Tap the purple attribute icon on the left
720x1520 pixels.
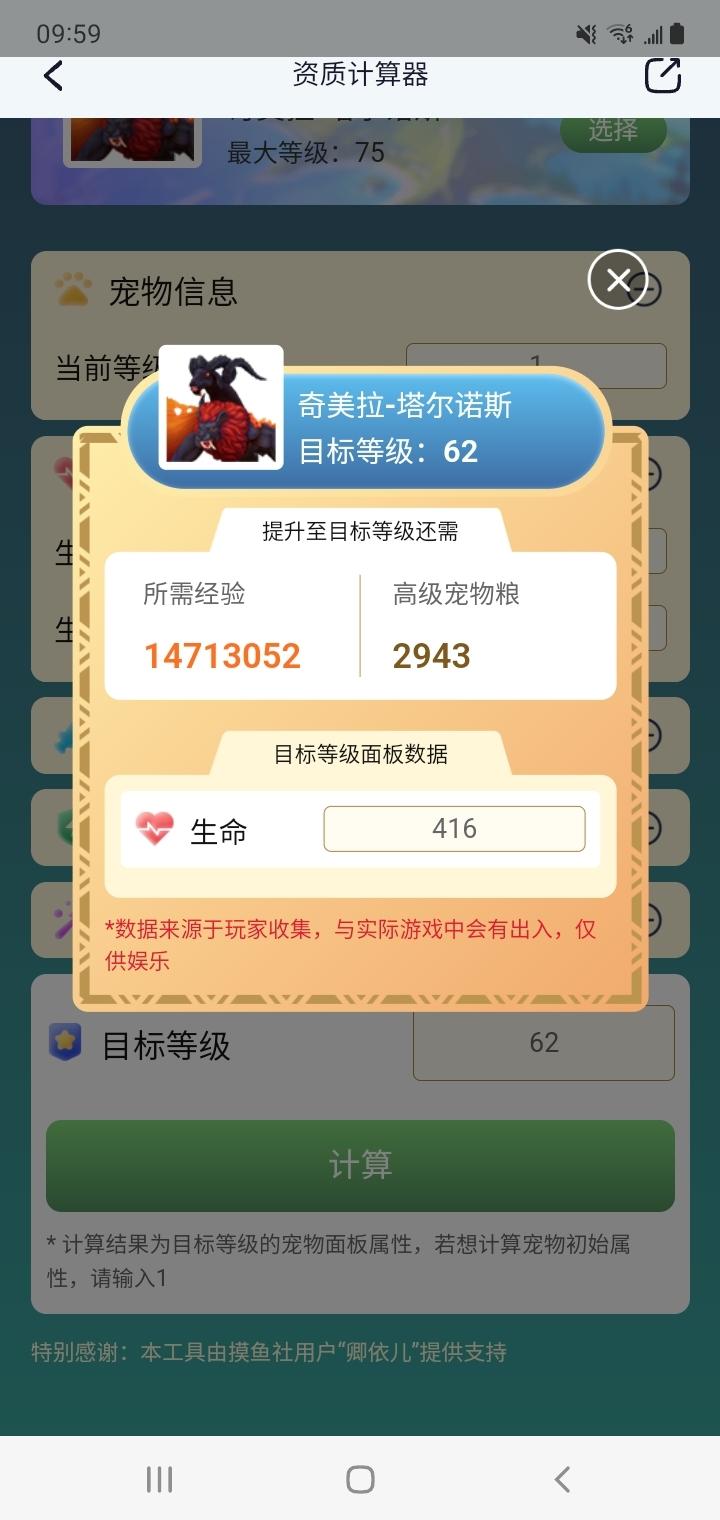(x=64, y=917)
